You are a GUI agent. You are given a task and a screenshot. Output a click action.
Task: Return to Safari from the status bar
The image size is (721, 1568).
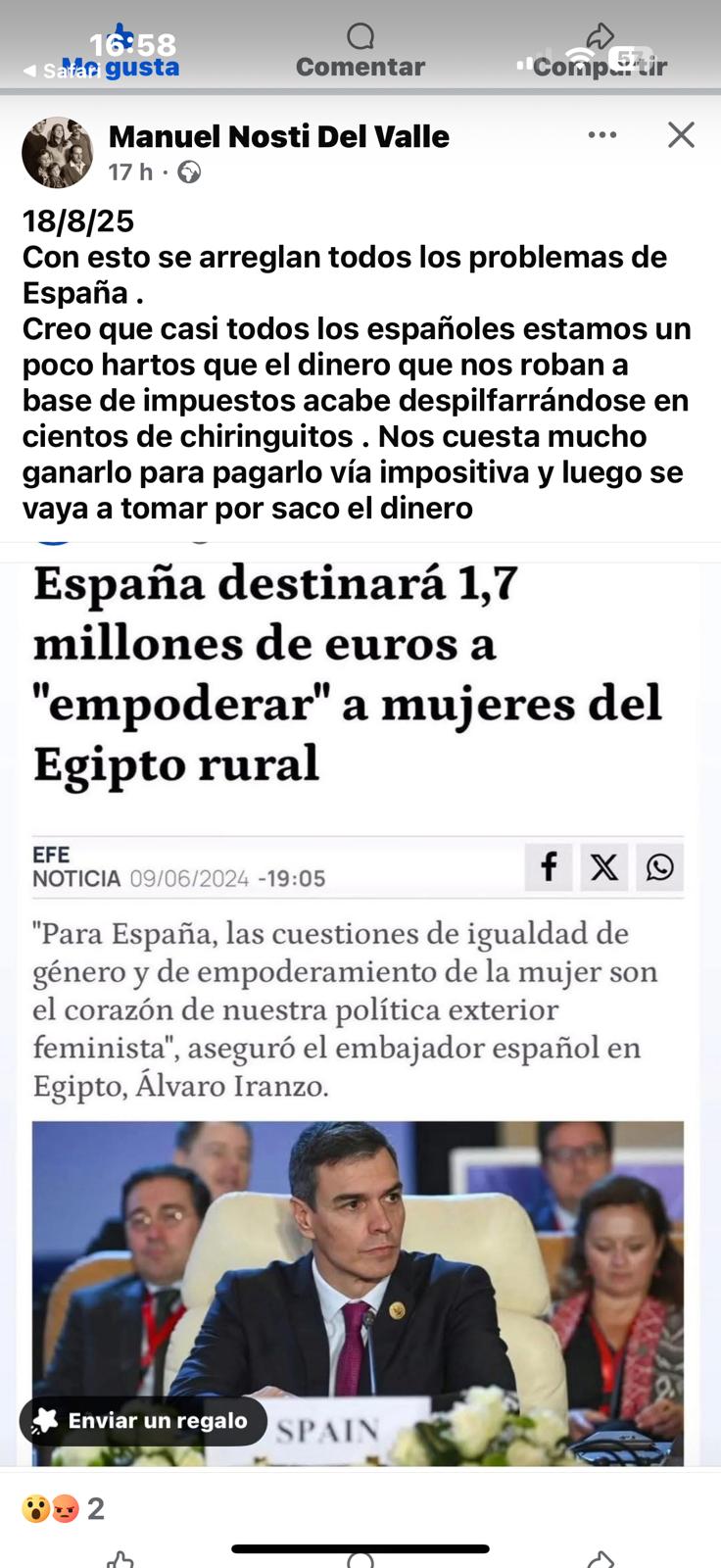click(x=59, y=72)
